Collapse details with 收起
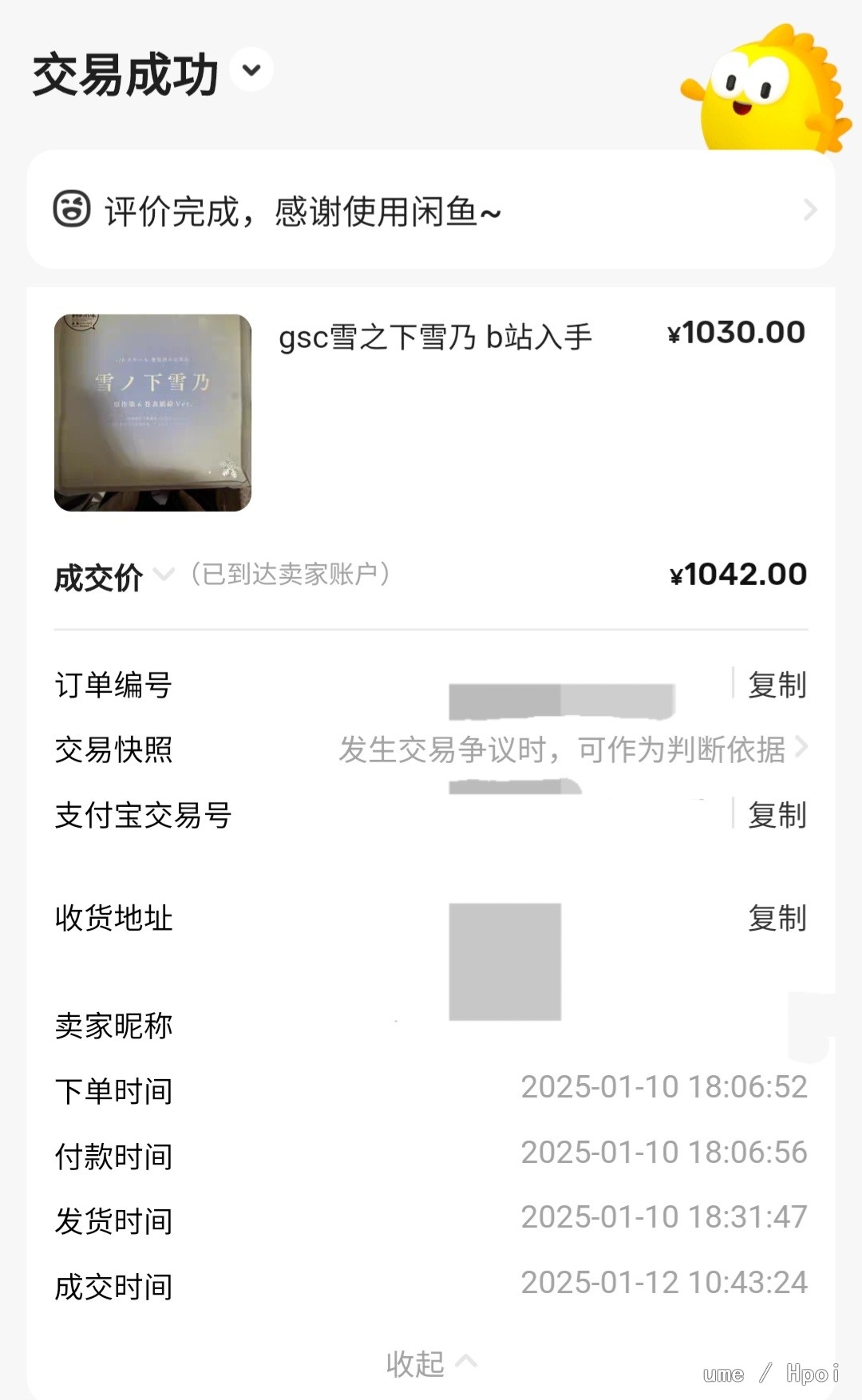The image size is (862, 1400). point(431,1363)
